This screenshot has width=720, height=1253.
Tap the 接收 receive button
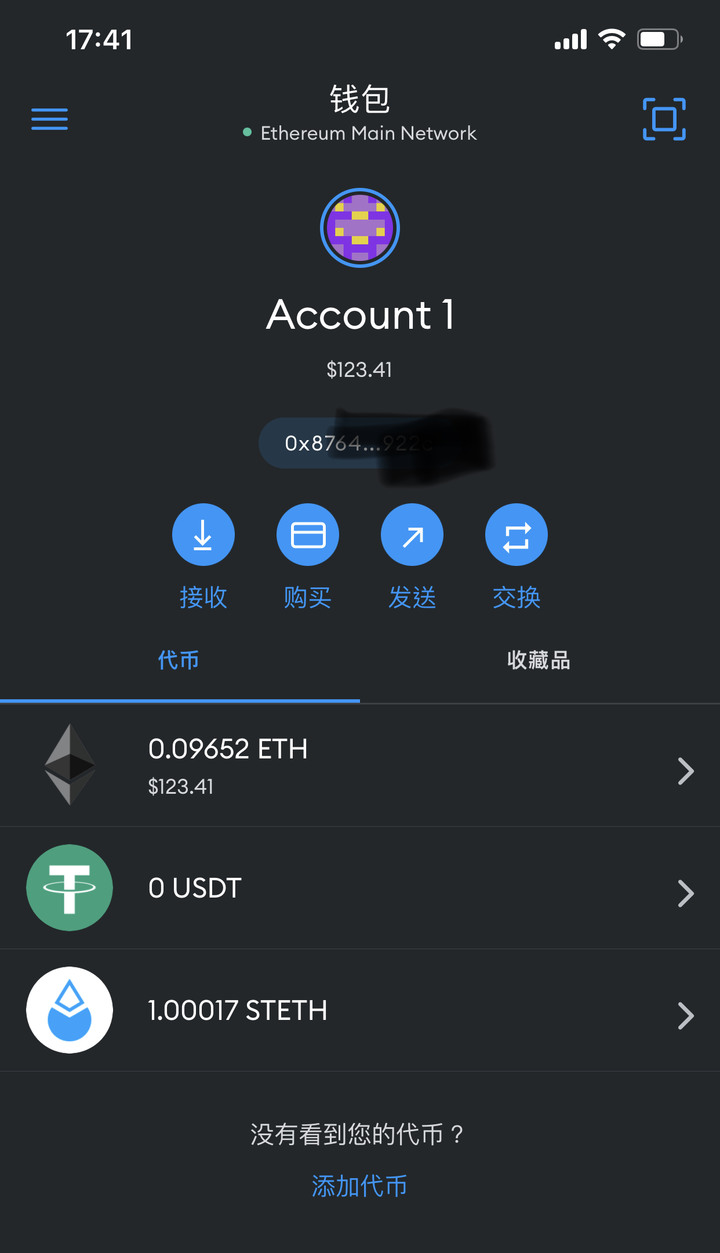click(x=203, y=536)
